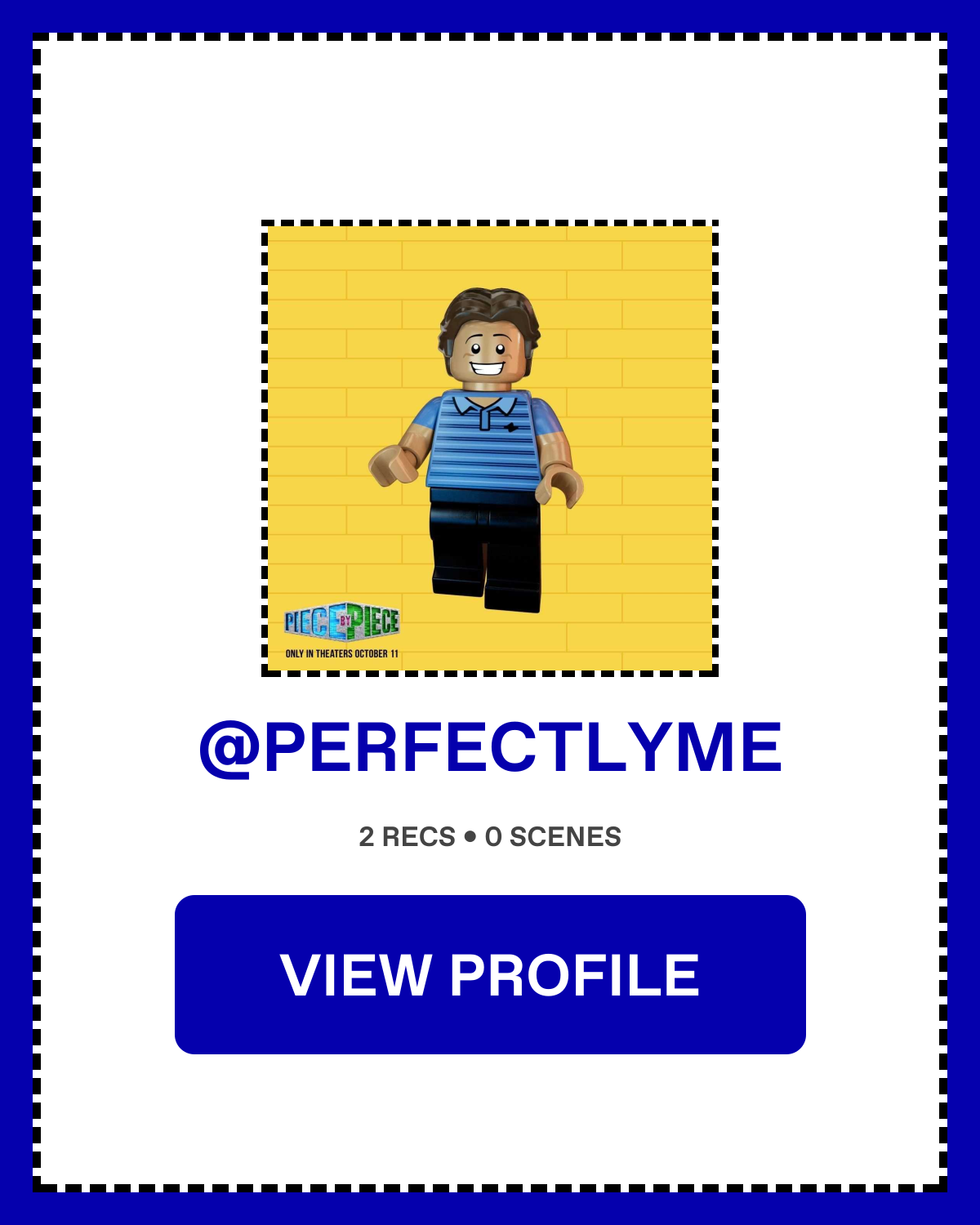Viewport: 980px width, 1225px height.
Task: Open the @PERFECTLYME profile picture
Action: coord(490,448)
